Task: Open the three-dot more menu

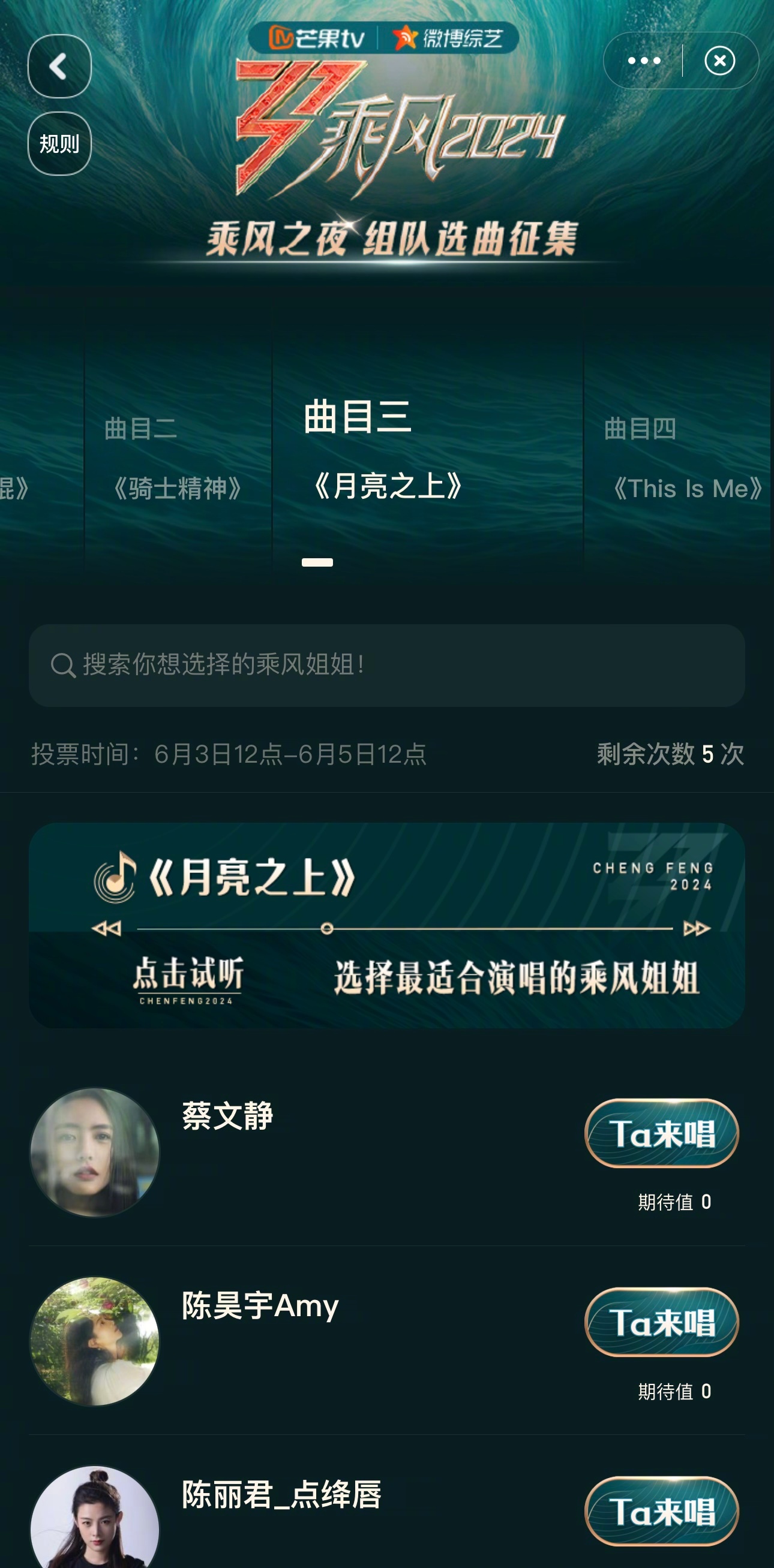Action: (x=644, y=61)
